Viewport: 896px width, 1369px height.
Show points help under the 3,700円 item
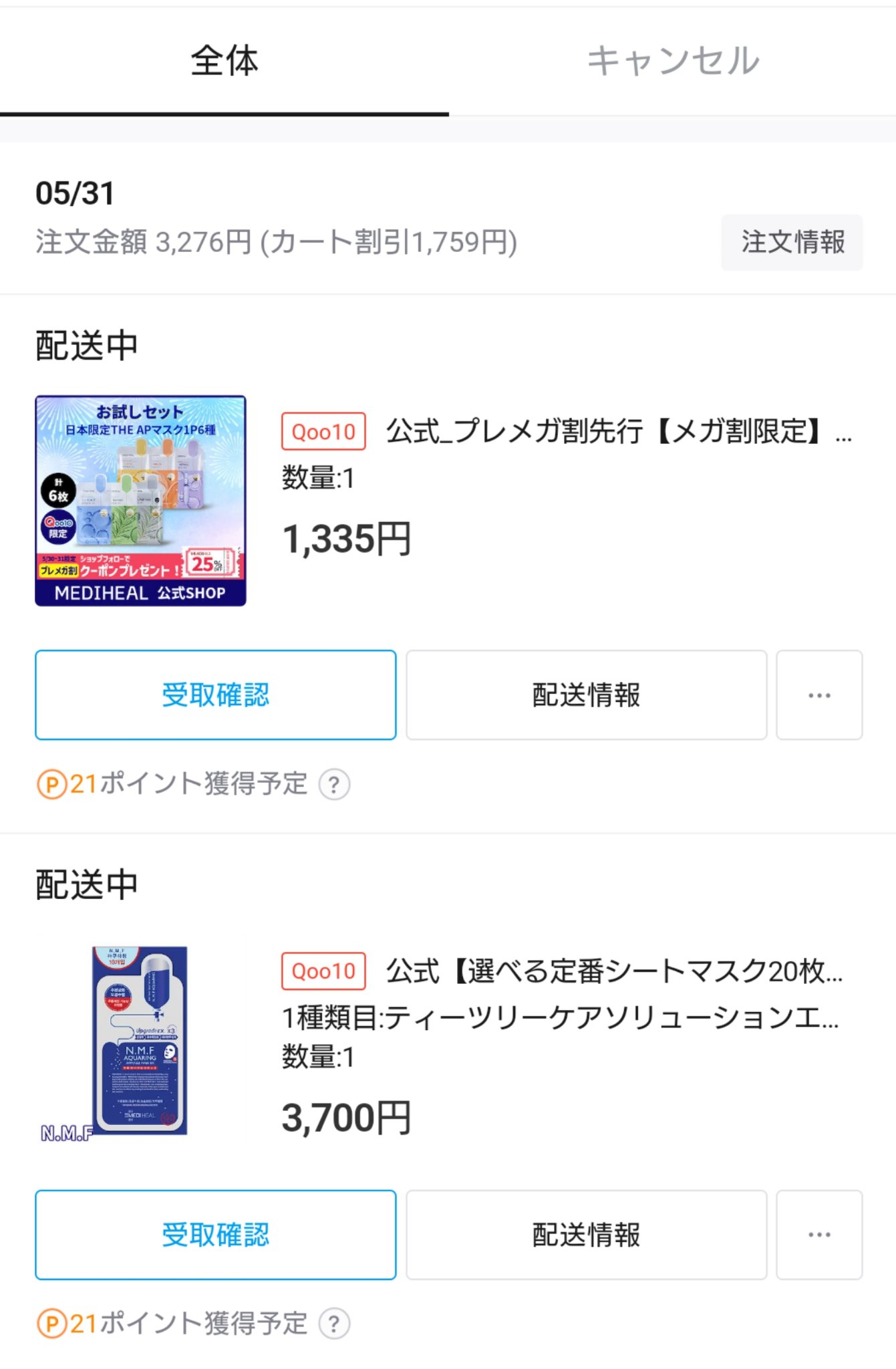[334, 1324]
